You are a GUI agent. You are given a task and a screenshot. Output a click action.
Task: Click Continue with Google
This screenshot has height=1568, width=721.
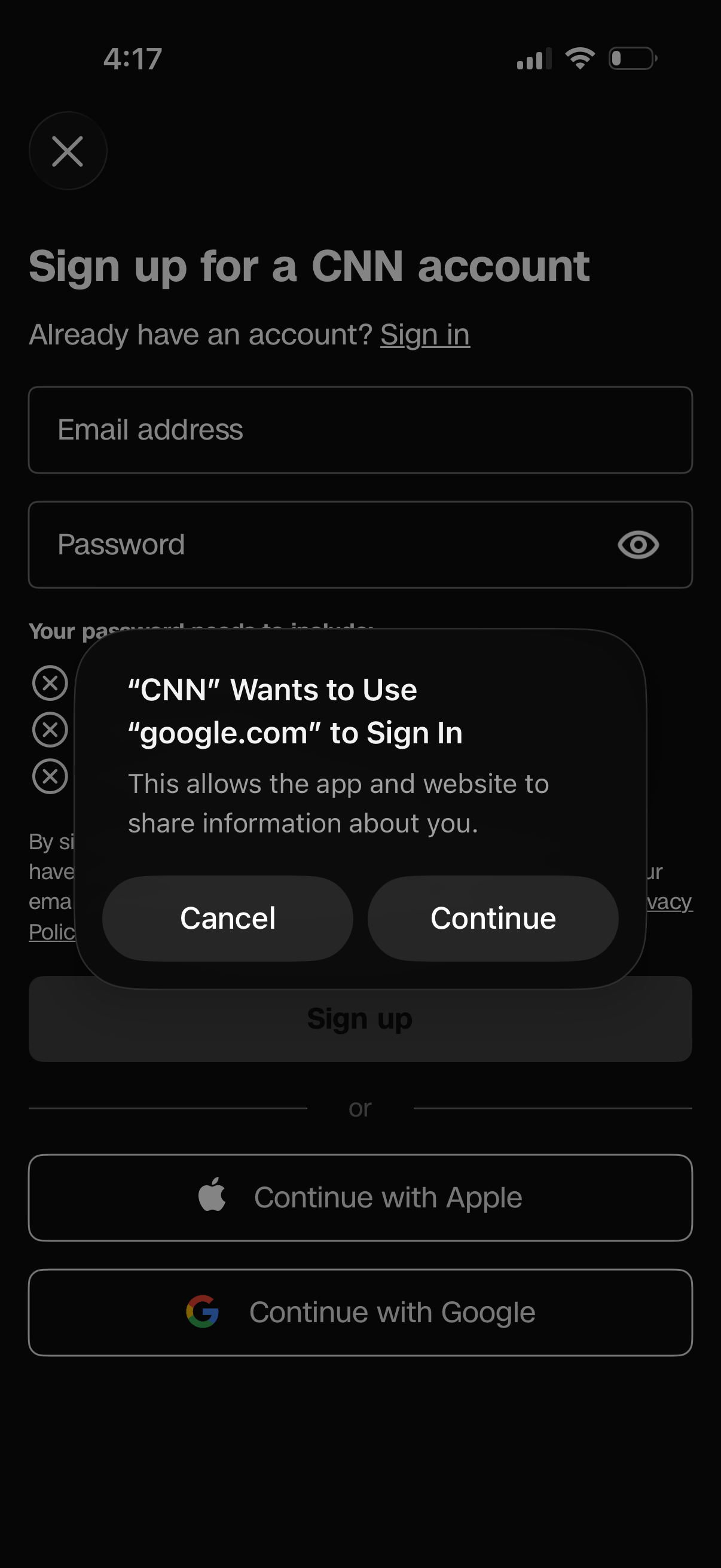pos(360,1311)
